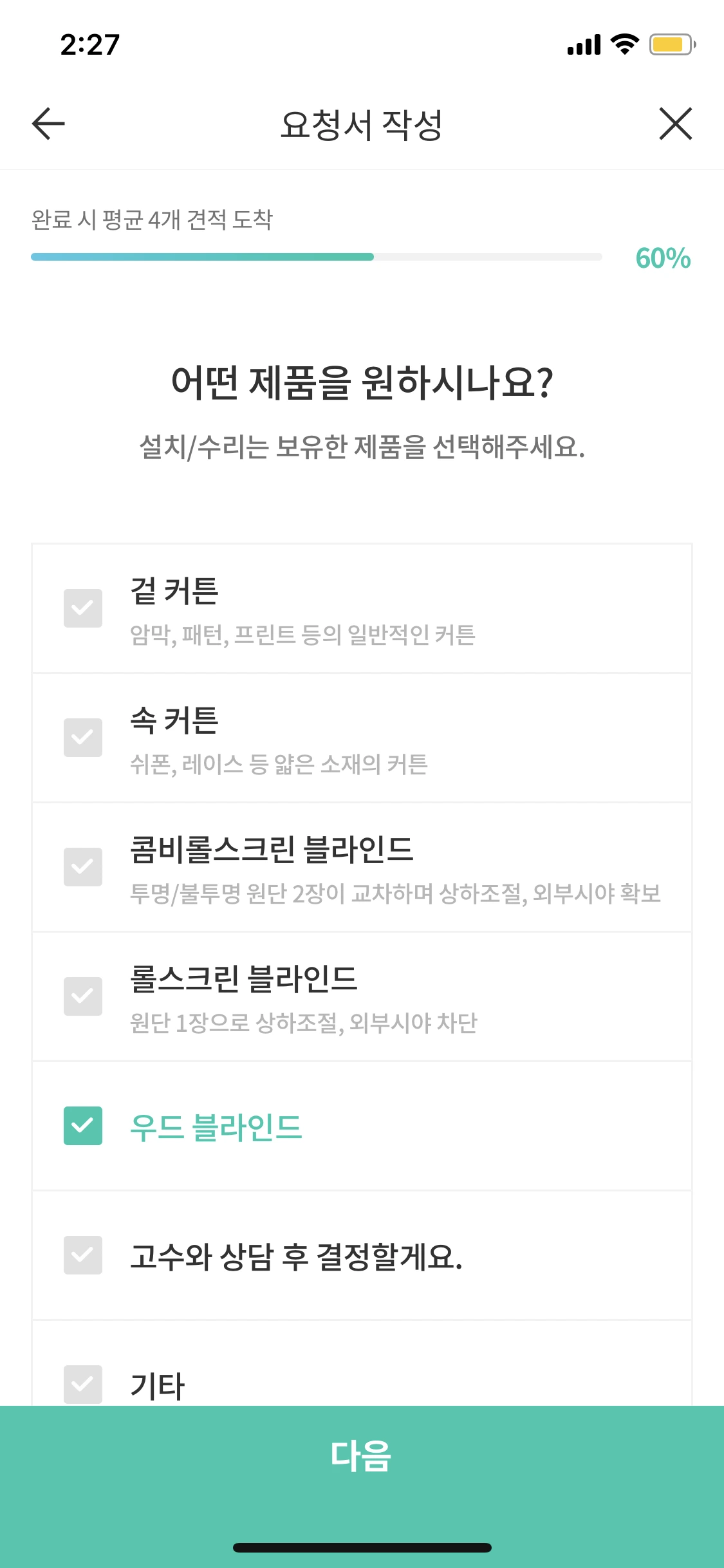Close the 요청서 작성 form with the X
This screenshot has height=1568, width=724.
pyautogui.click(x=675, y=124)
